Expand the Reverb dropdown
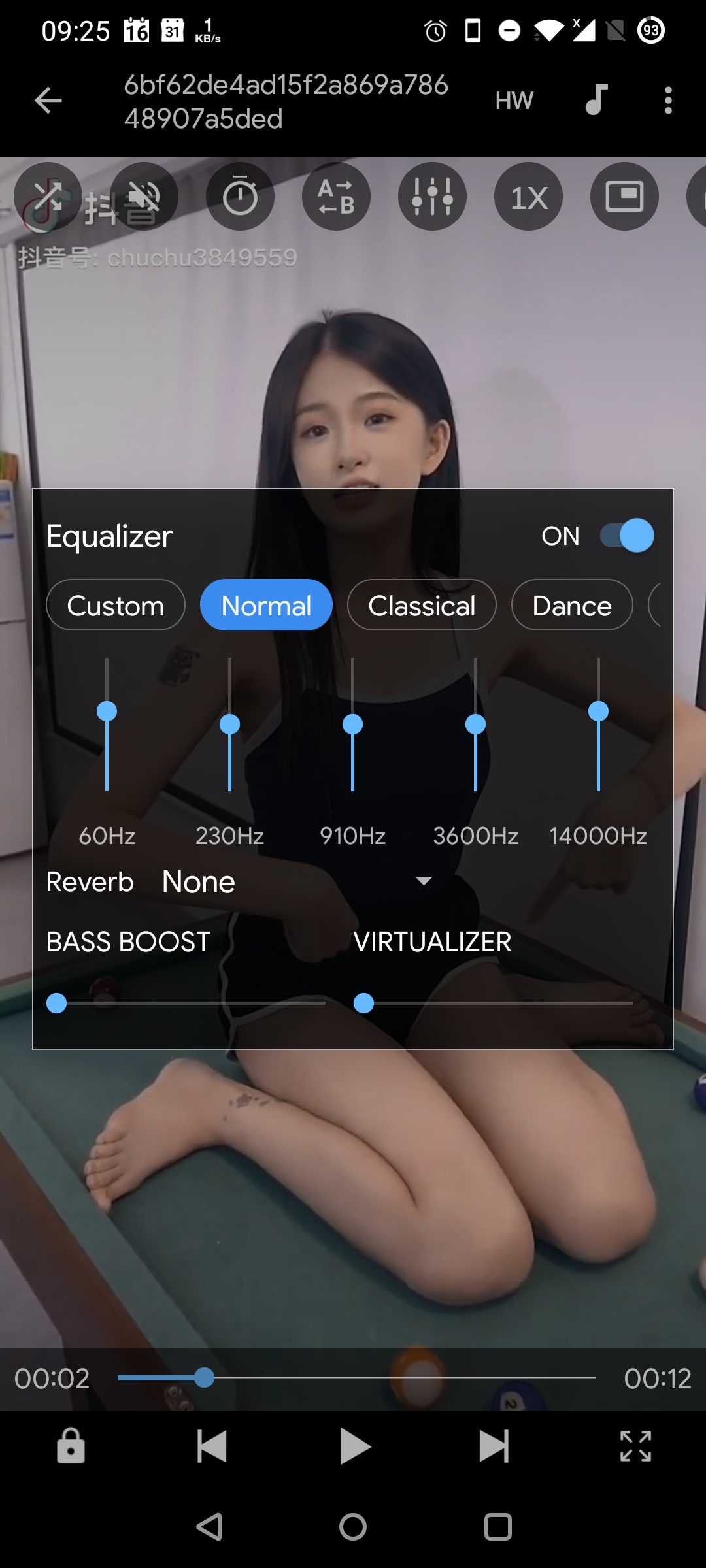 click(x=424, y=881)
